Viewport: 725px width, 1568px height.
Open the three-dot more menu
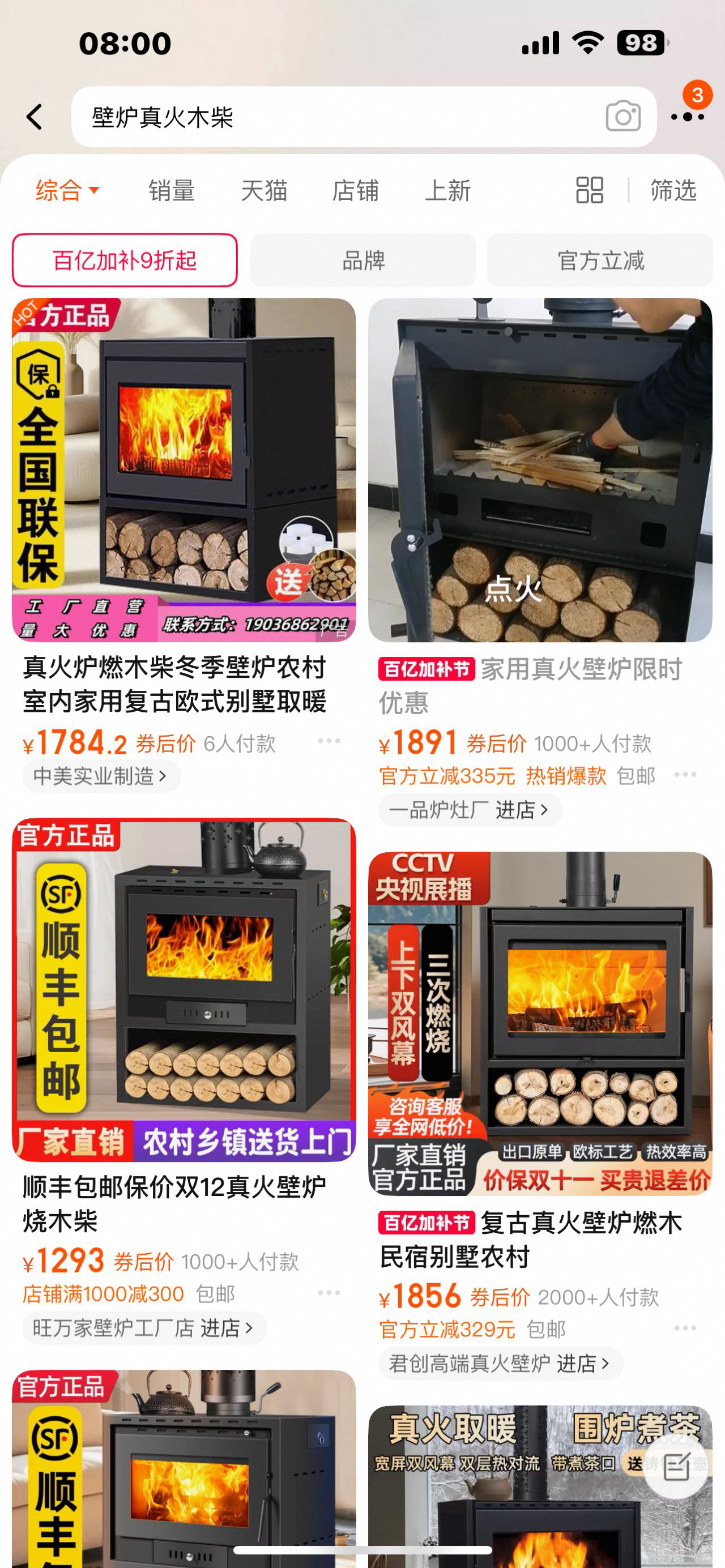(x=687, y=116)
